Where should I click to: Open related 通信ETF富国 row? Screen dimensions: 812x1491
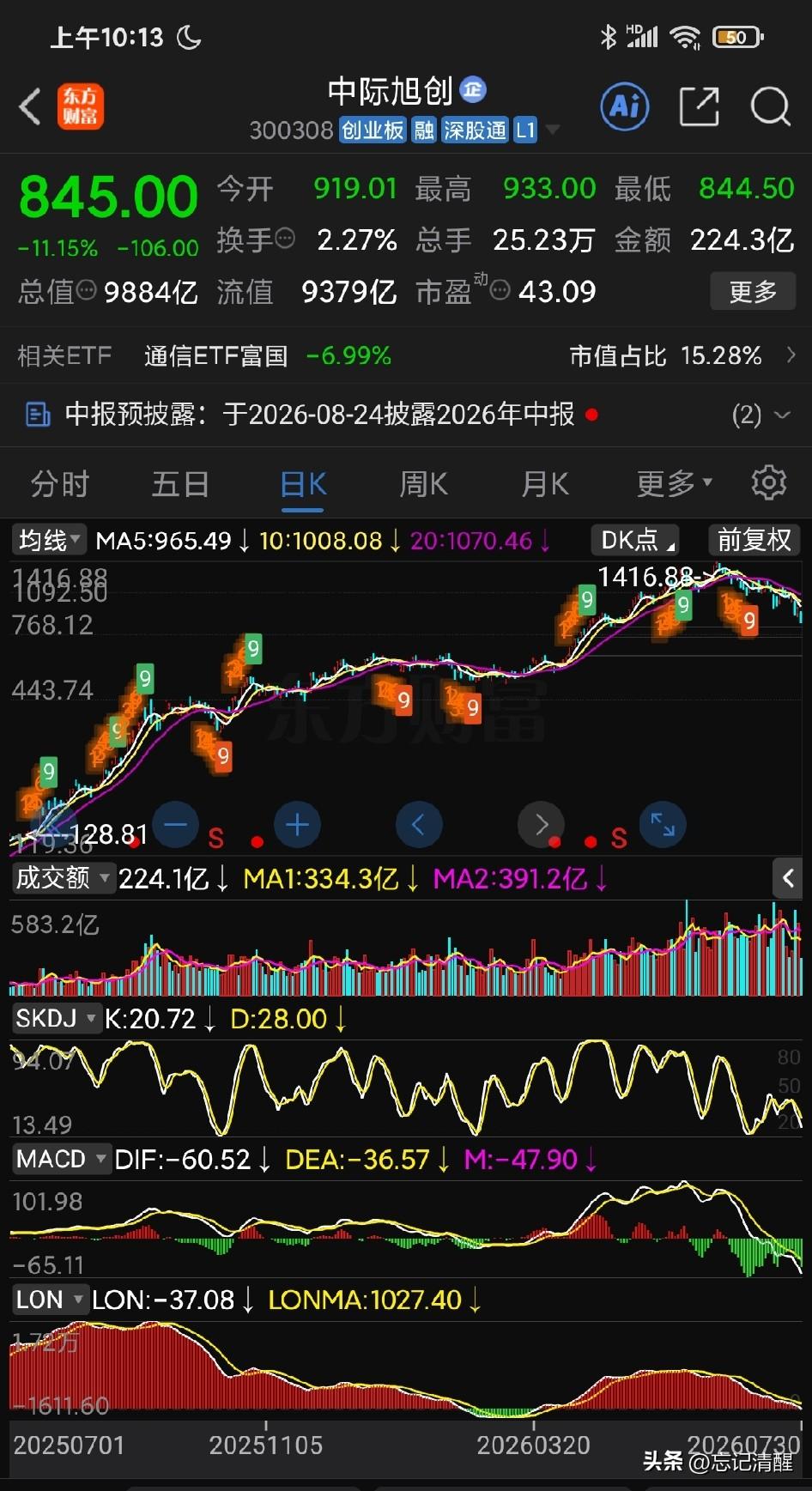pyautogui.click(x=406, y=355)
